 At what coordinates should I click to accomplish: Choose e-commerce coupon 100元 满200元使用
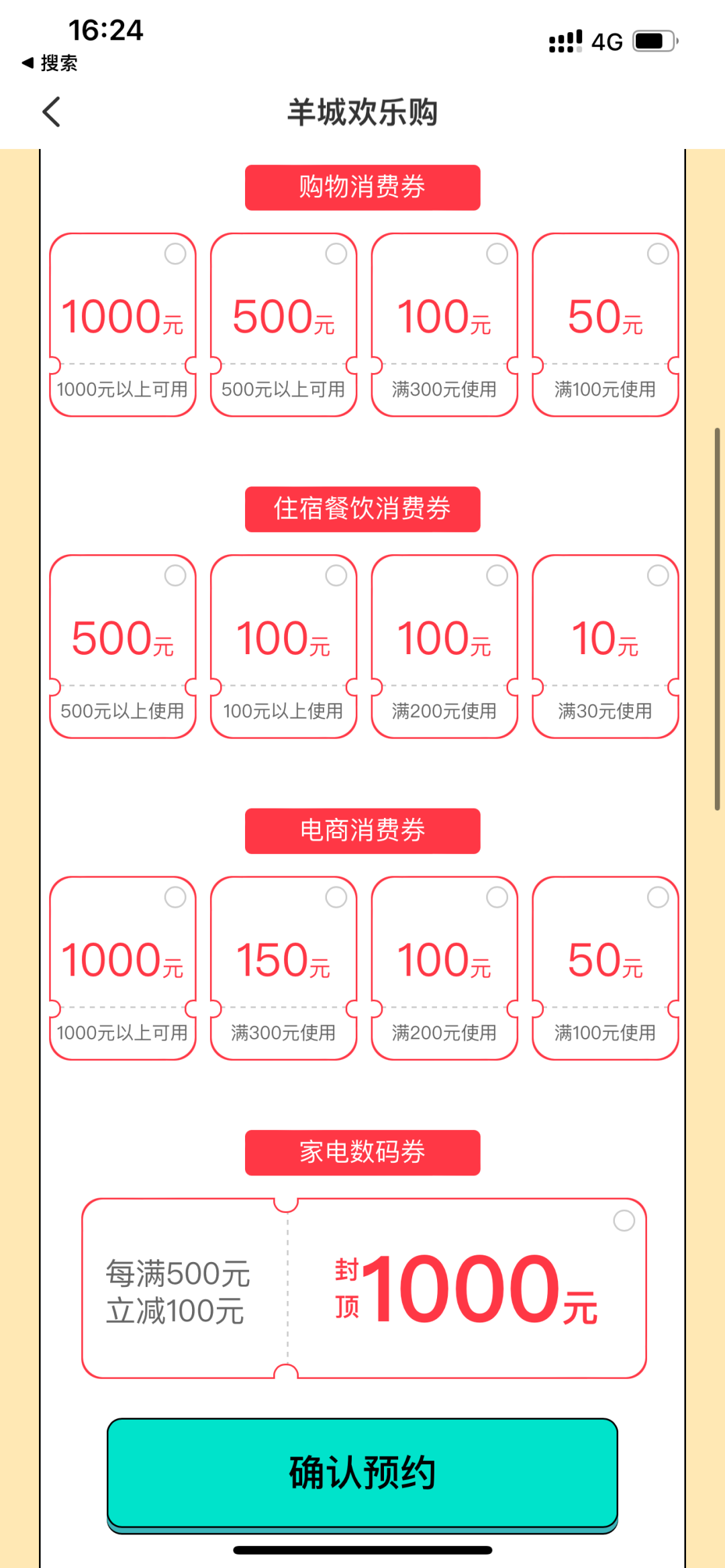444,968
